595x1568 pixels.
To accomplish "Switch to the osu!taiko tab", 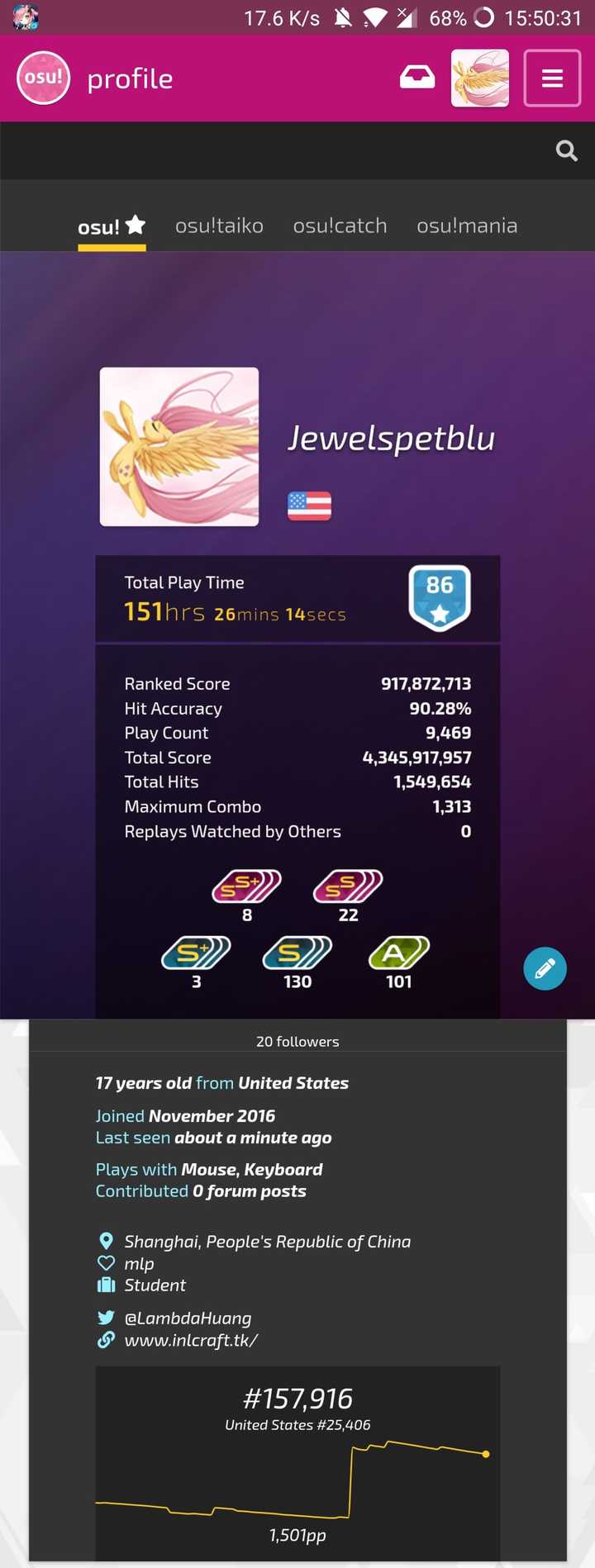I will coord(219,226).
